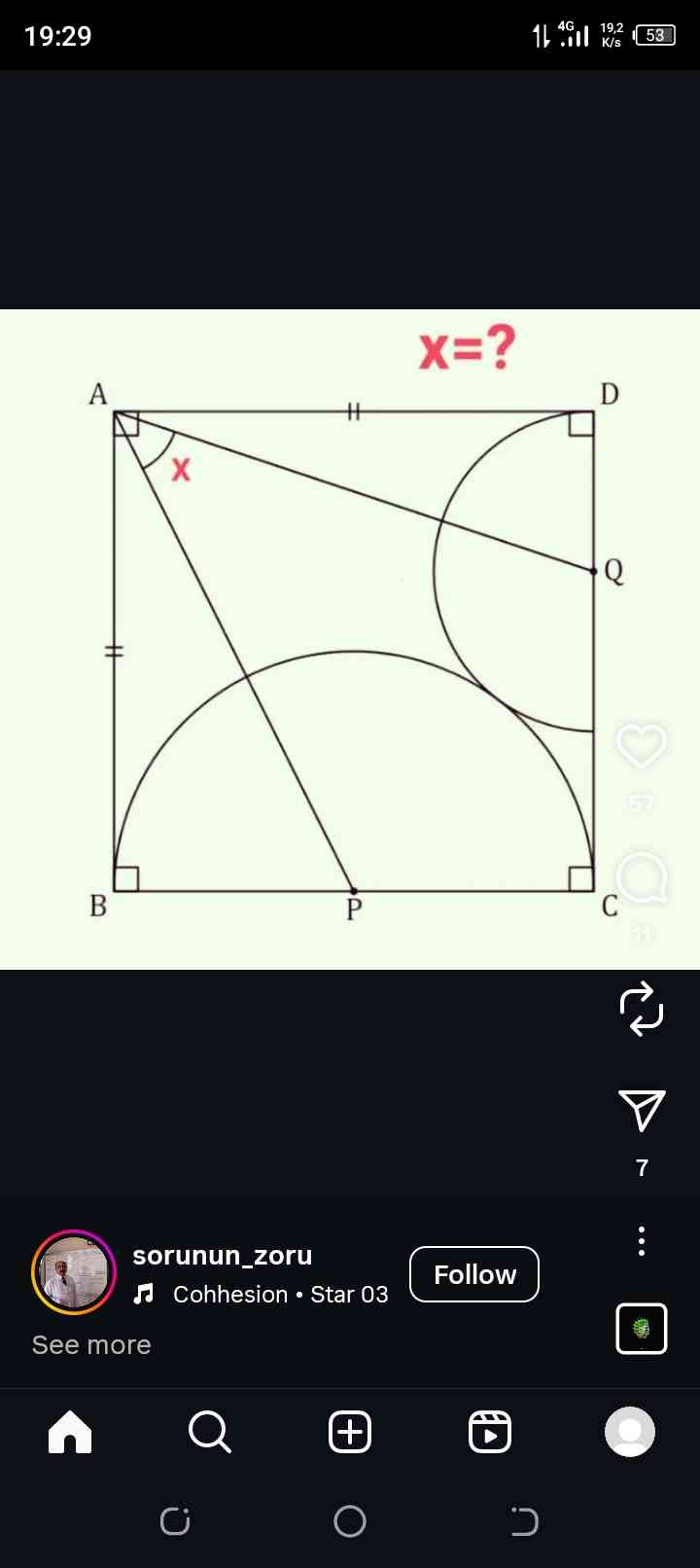The width and height of the screenshot is (700, 1568).
Task: Expand the caption with See more
Action: tap(91, 1345)
